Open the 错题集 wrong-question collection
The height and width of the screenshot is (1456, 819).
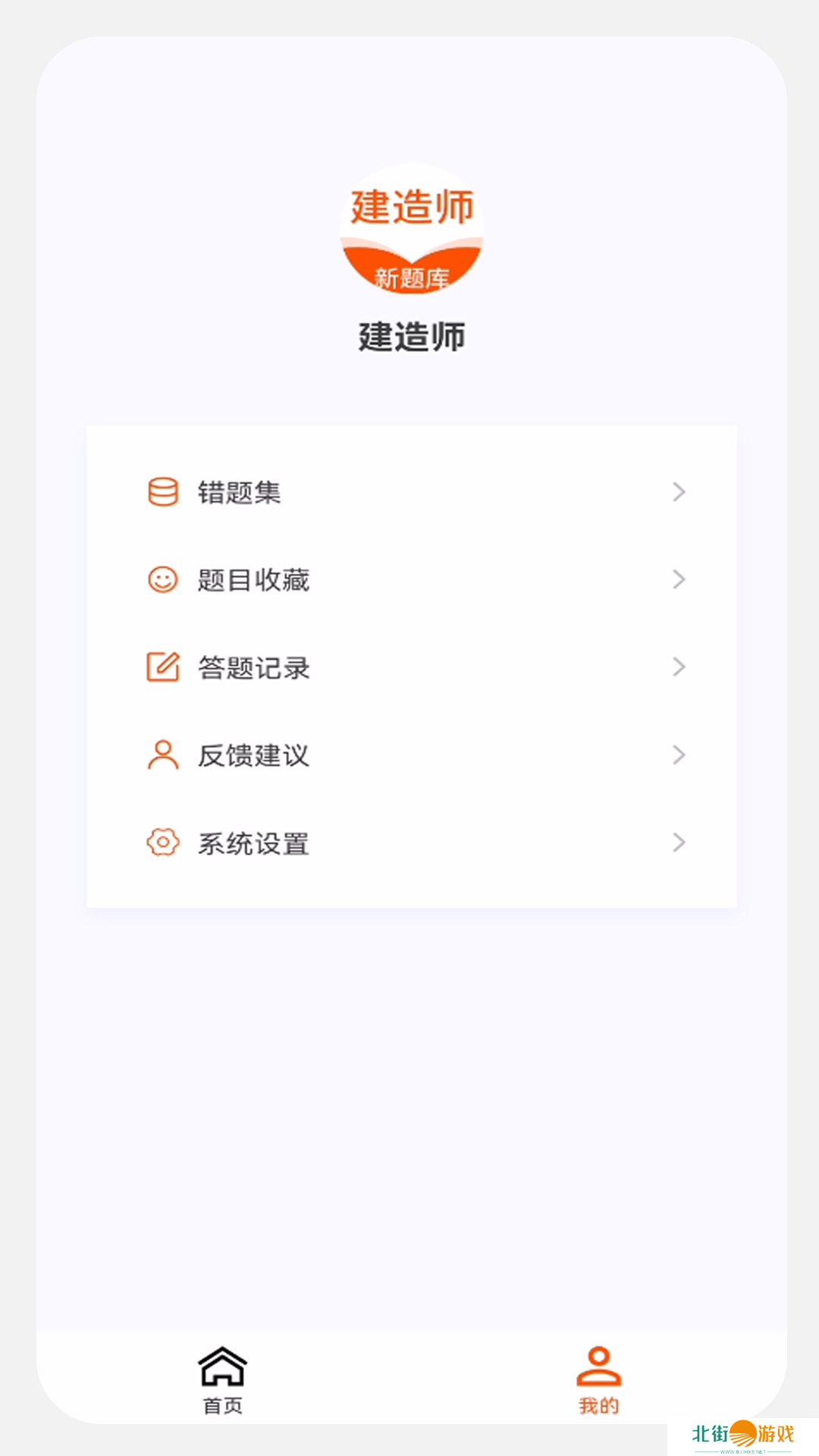[x=239, y=492]
